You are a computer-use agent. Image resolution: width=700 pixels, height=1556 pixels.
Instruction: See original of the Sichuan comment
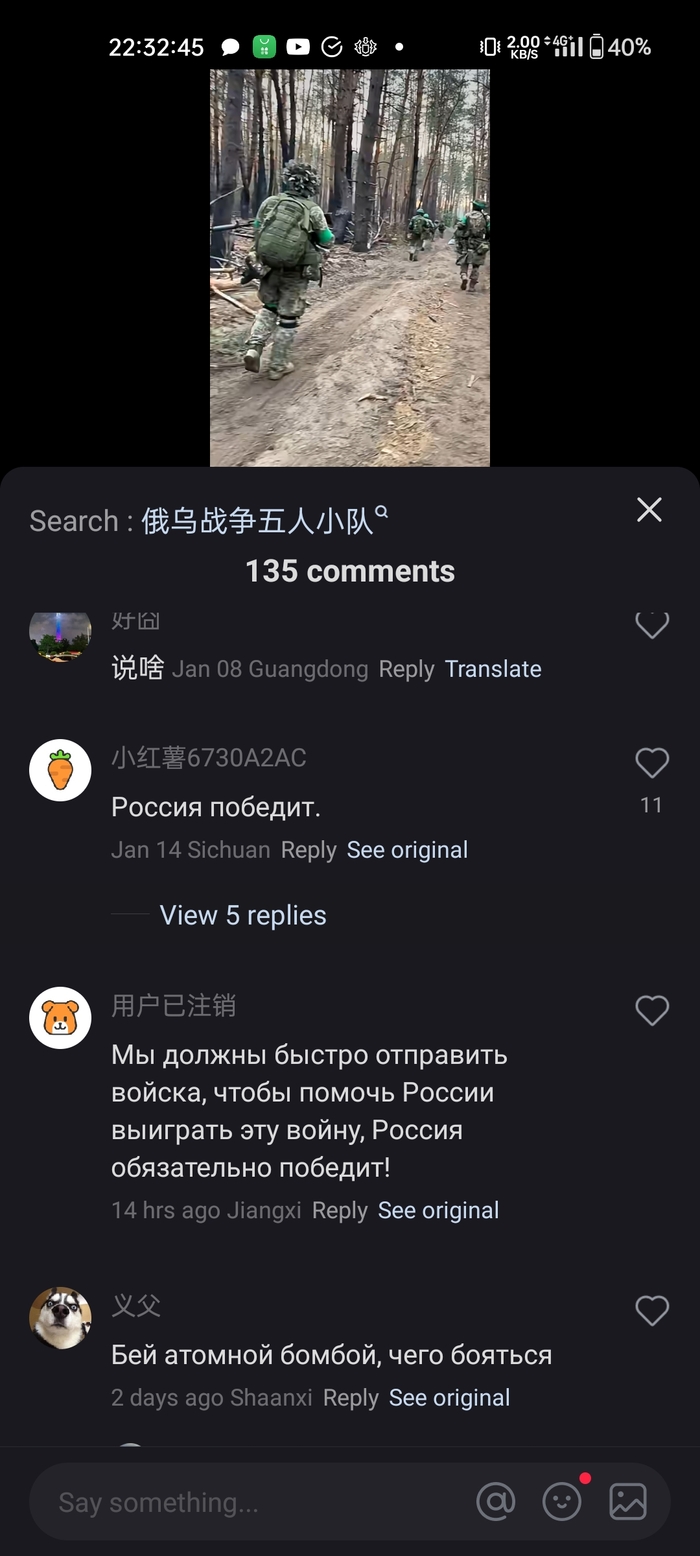[407, 850]
